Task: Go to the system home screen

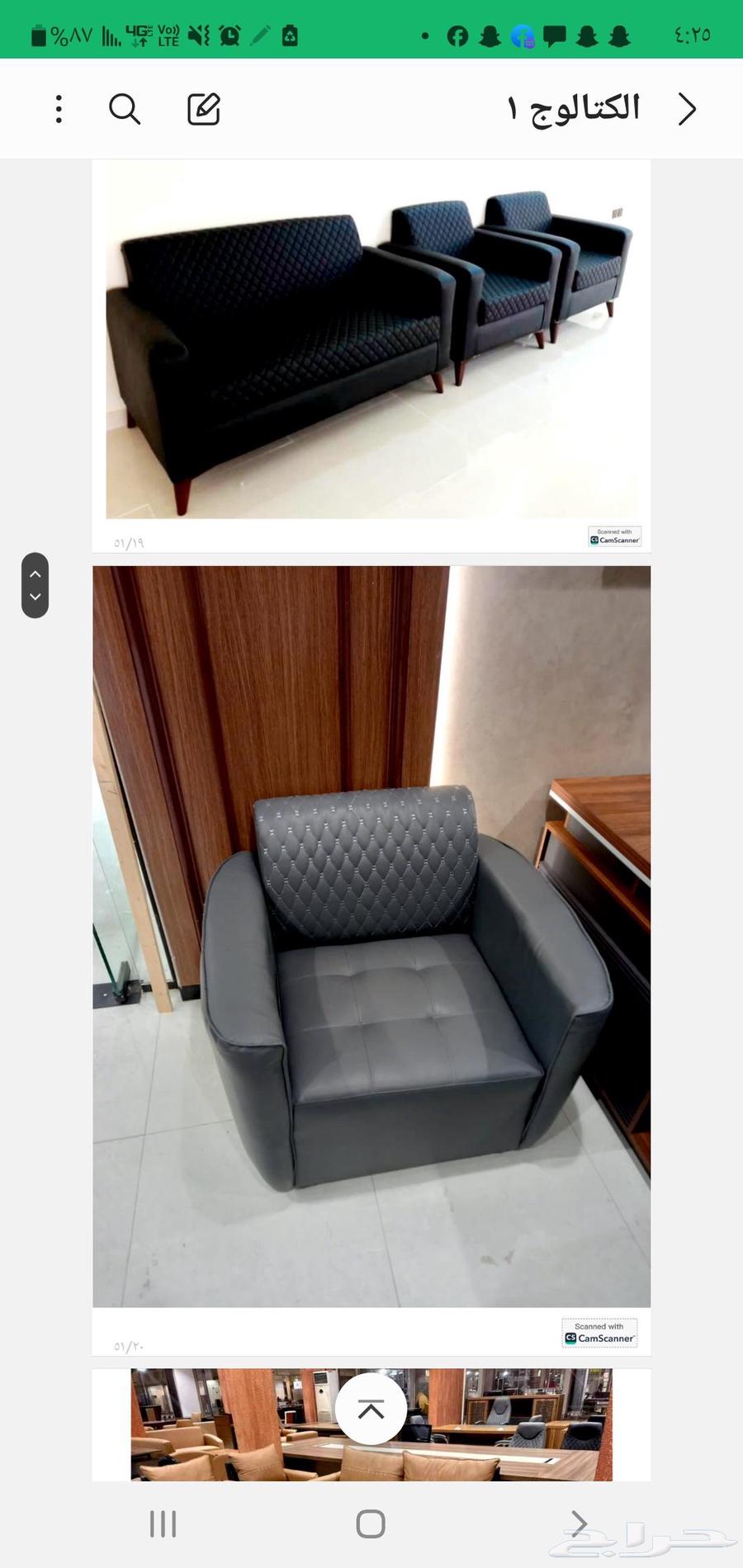Action: [x=371, y=1523]
